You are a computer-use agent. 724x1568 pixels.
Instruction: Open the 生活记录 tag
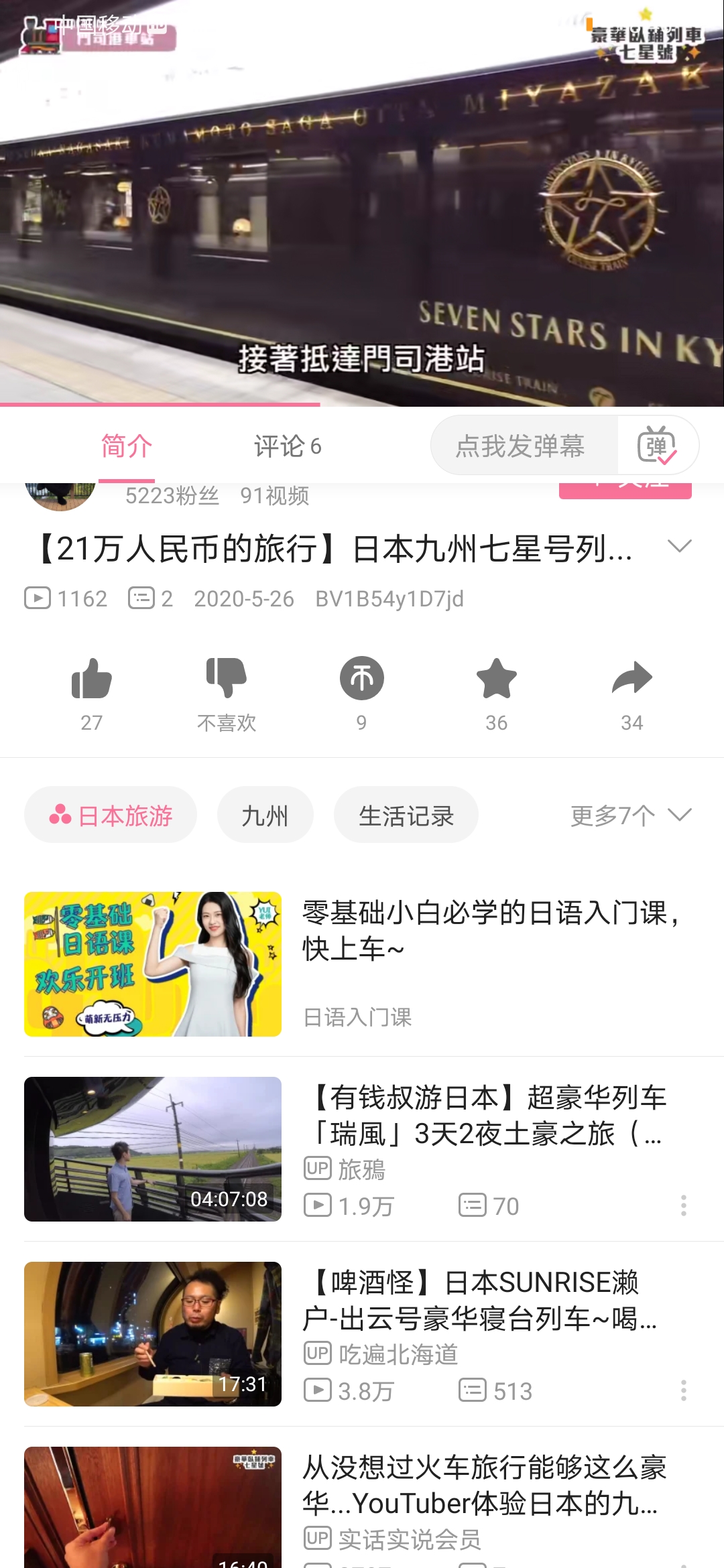[406, 815]
